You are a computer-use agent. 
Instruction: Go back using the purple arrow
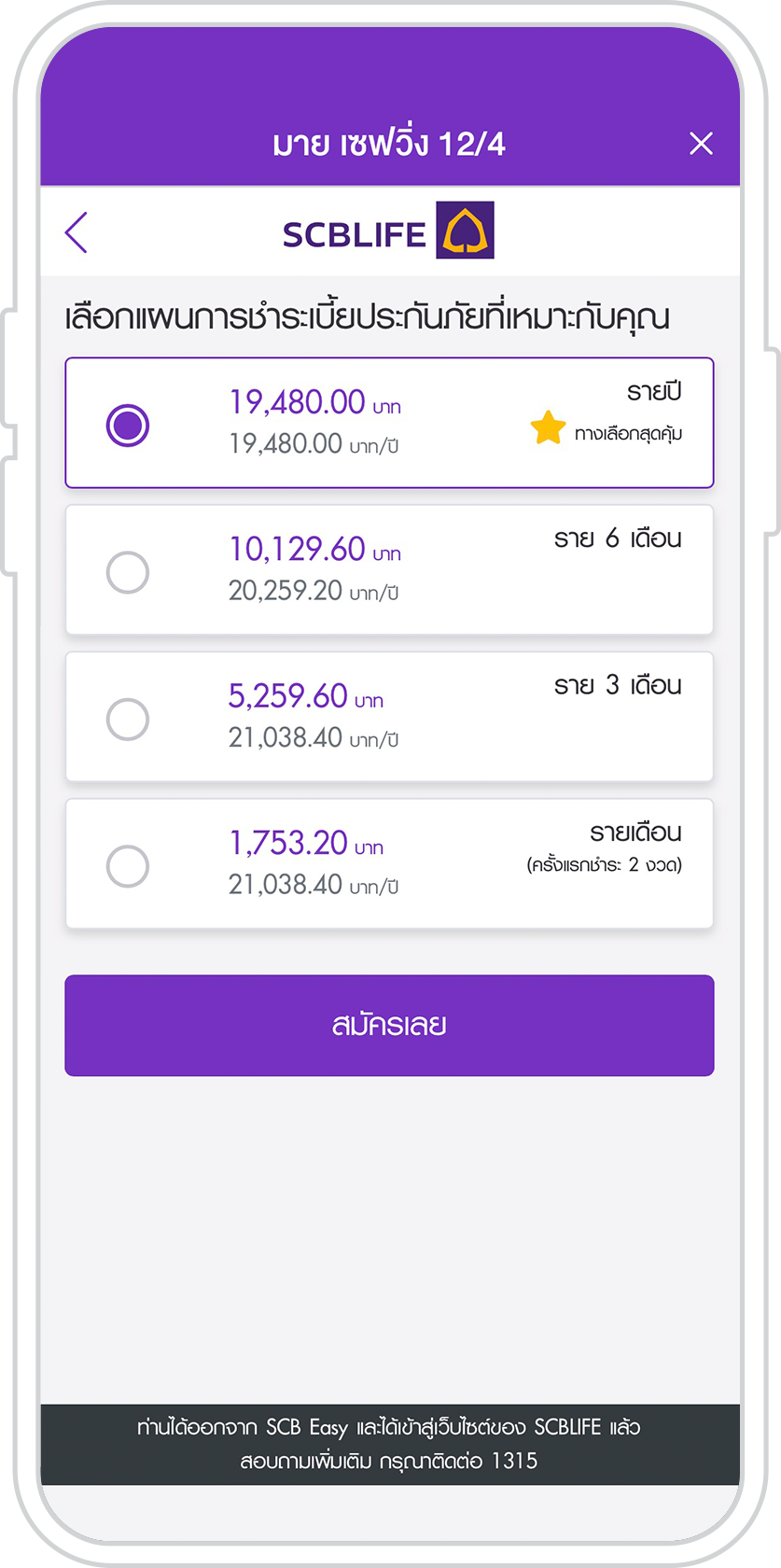point(77,232)
